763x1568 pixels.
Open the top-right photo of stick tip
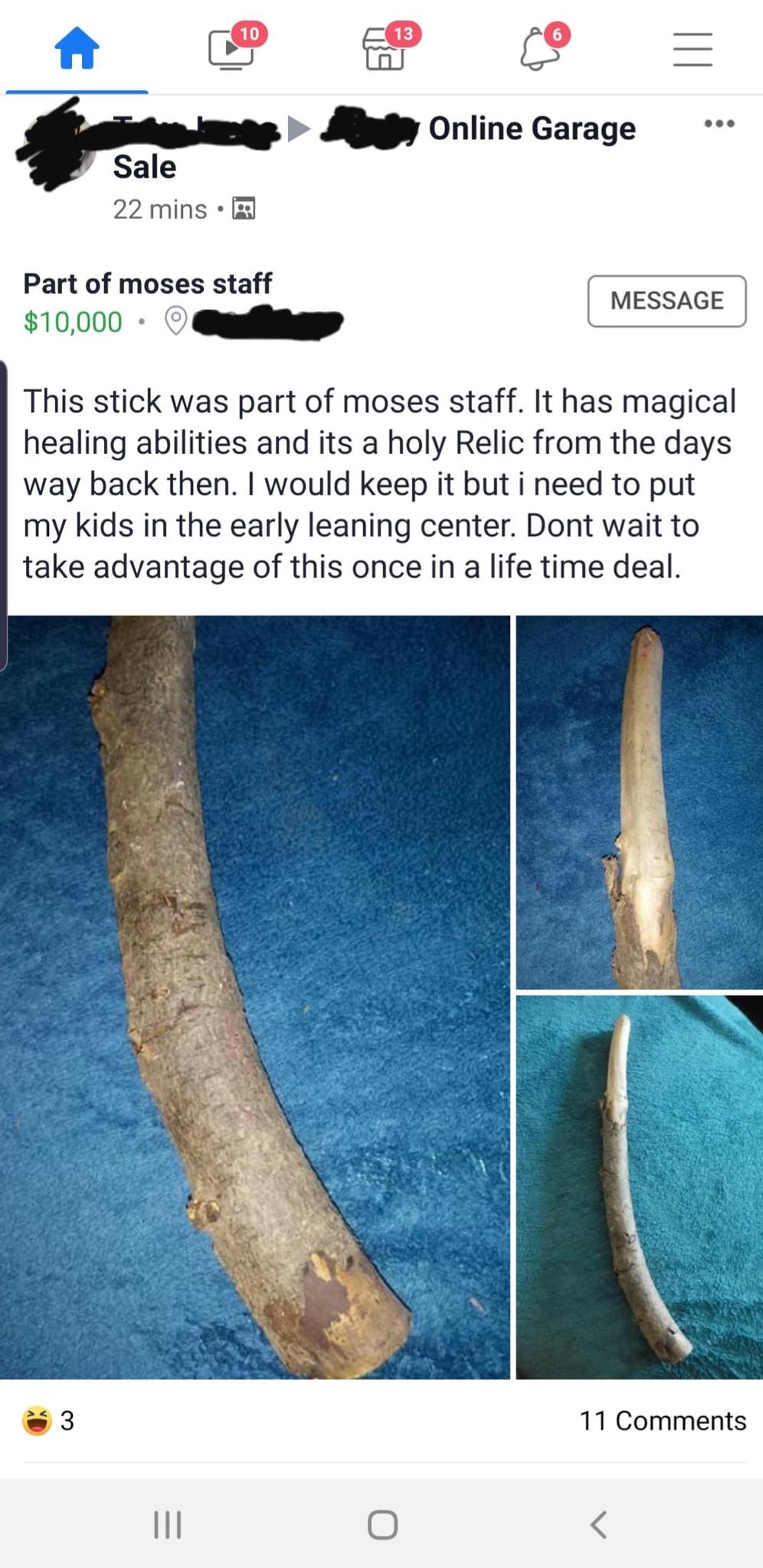point(640,802)
